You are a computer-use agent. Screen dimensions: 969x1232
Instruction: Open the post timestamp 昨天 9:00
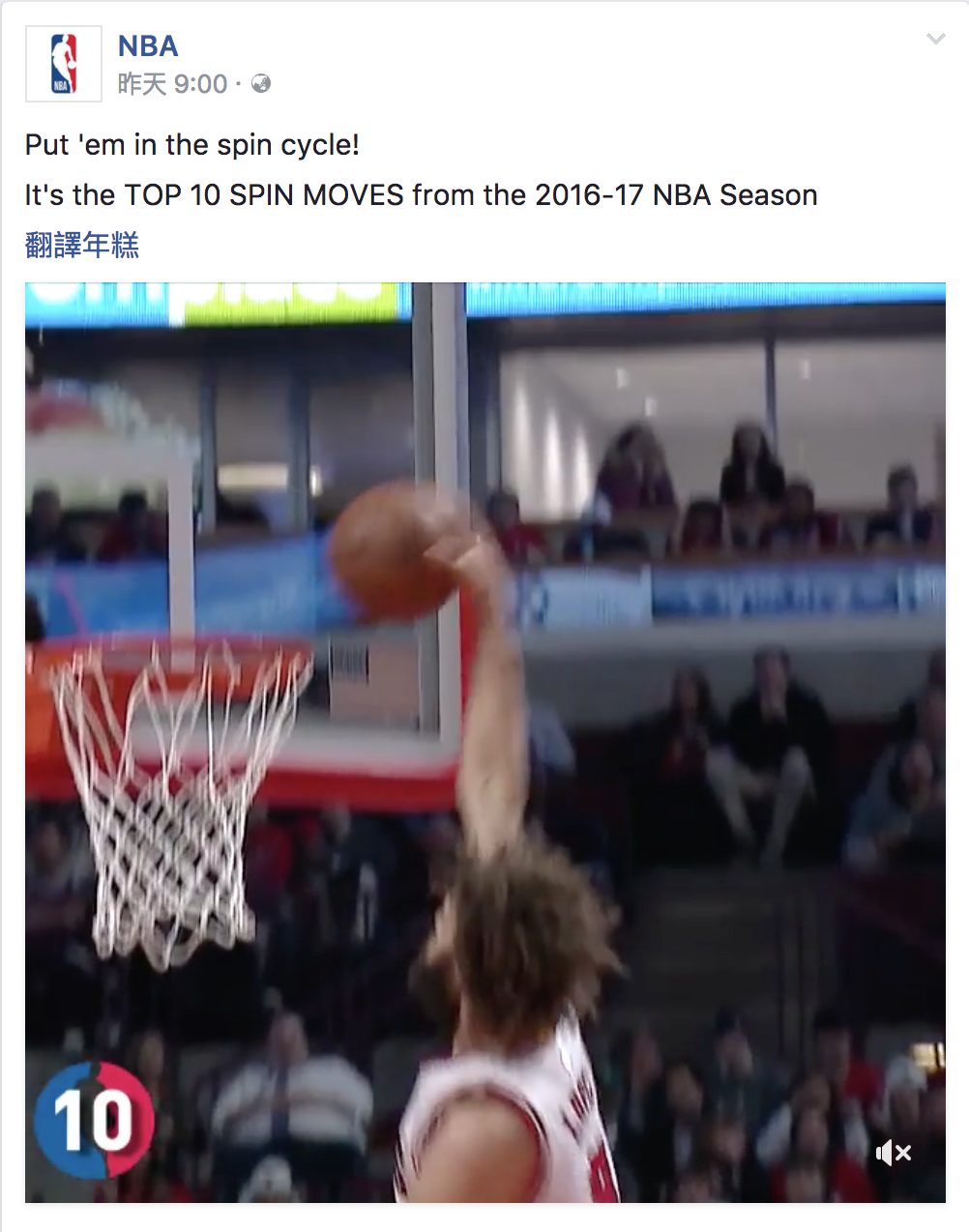tap(173, 84)
